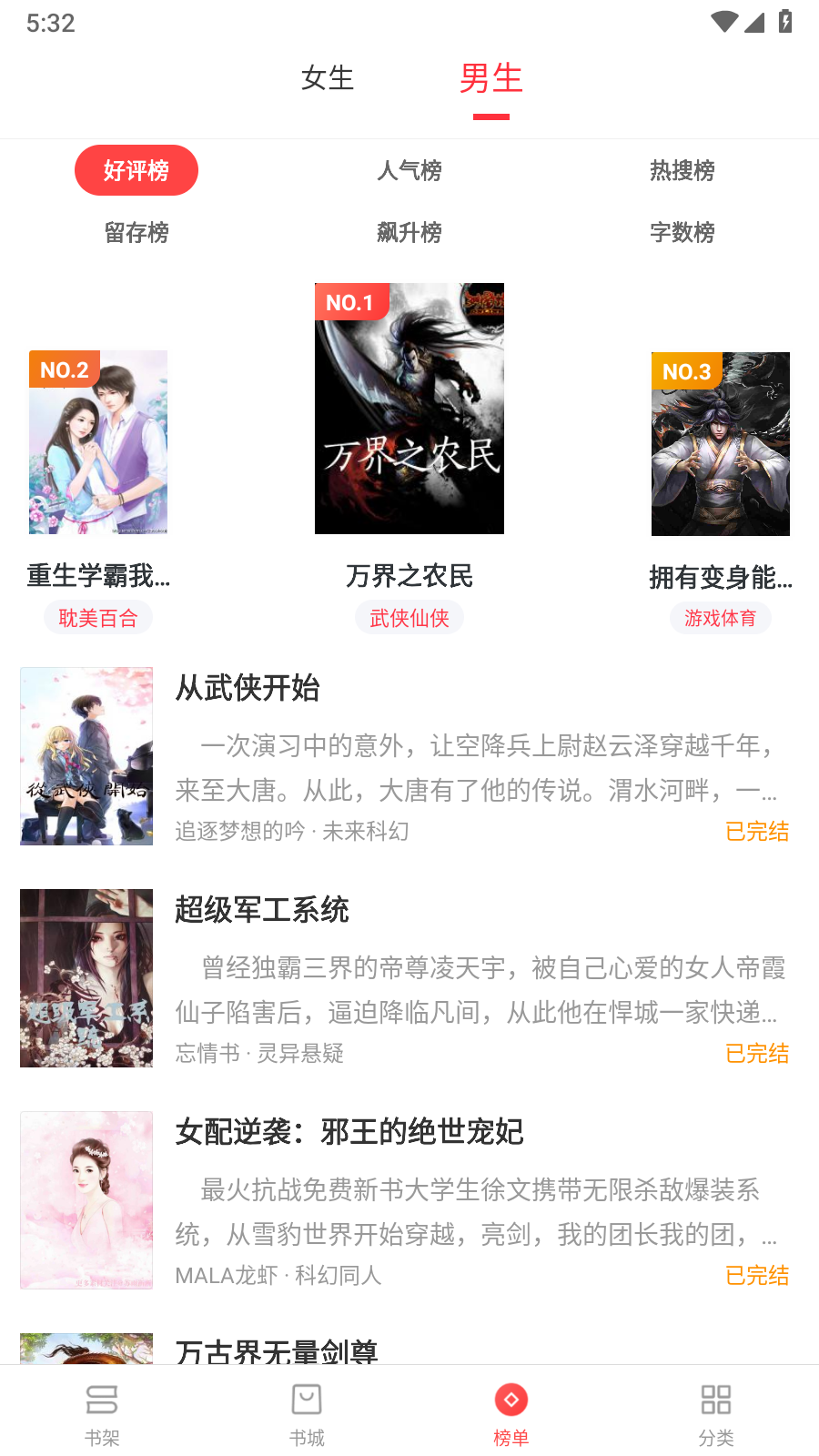Image resolution: width=819 pixels, height=1456 pixels.
Task: Switch to the 人气榜 ranking
Action: pyautogui.click(x=409, y=171)
